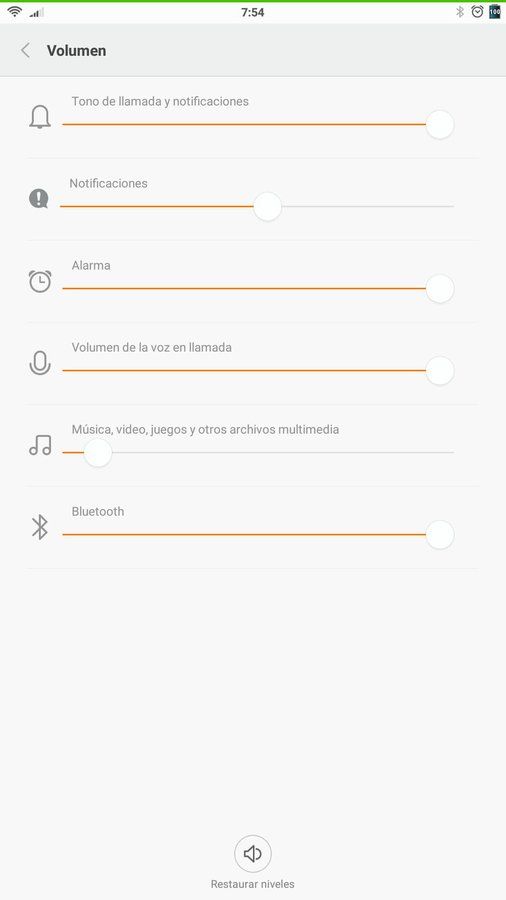Tap the Tono de llamada y notificaciones slider

point(258,125)
